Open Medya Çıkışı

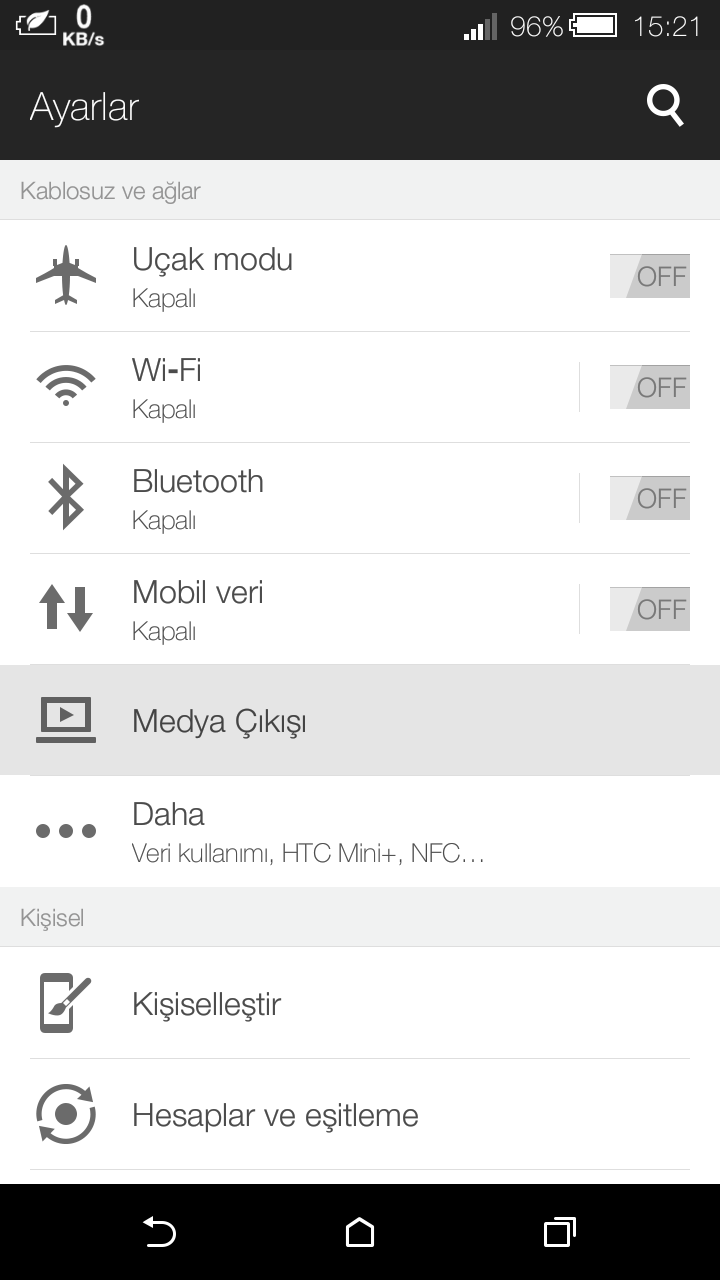click(x=360, y=720)
